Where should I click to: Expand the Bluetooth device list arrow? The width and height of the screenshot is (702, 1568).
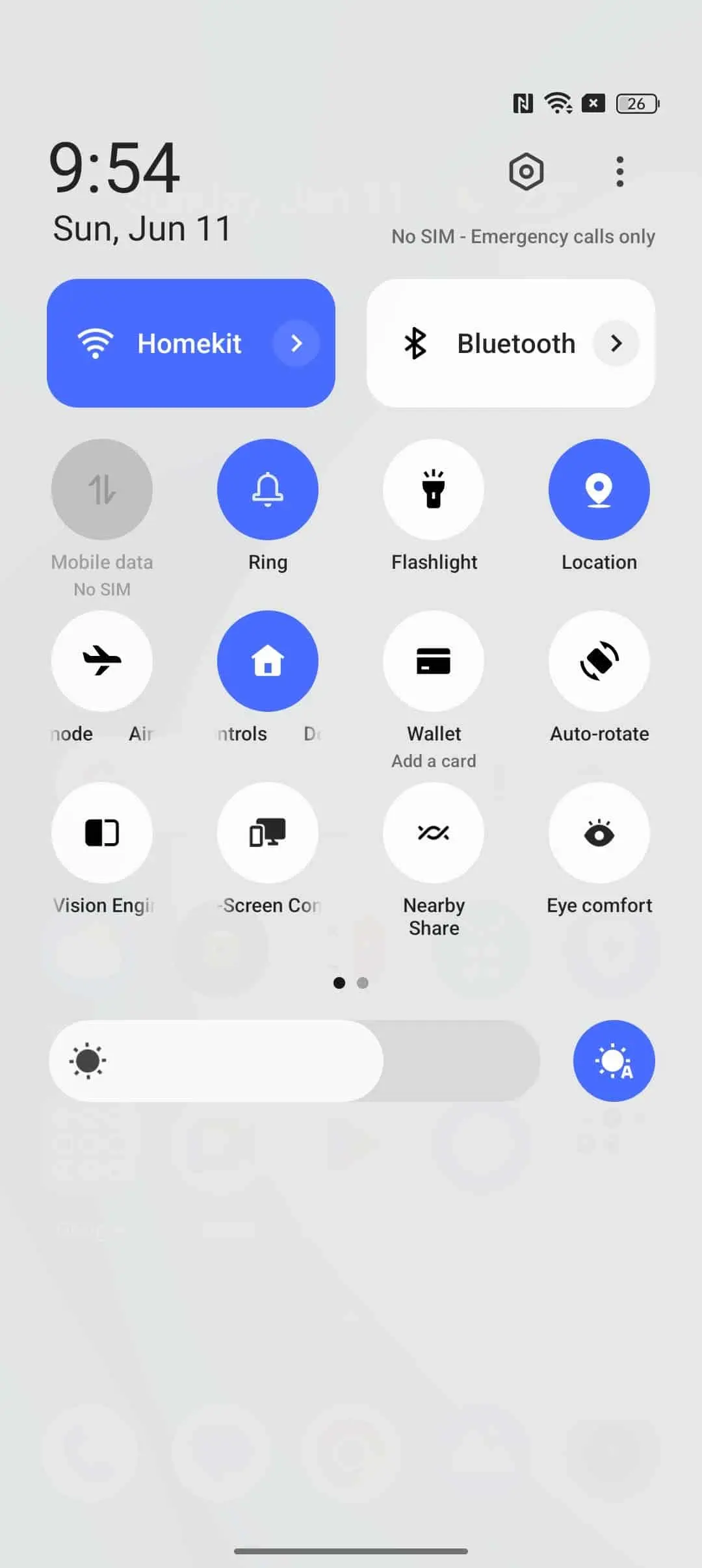(x=616, y=343)
